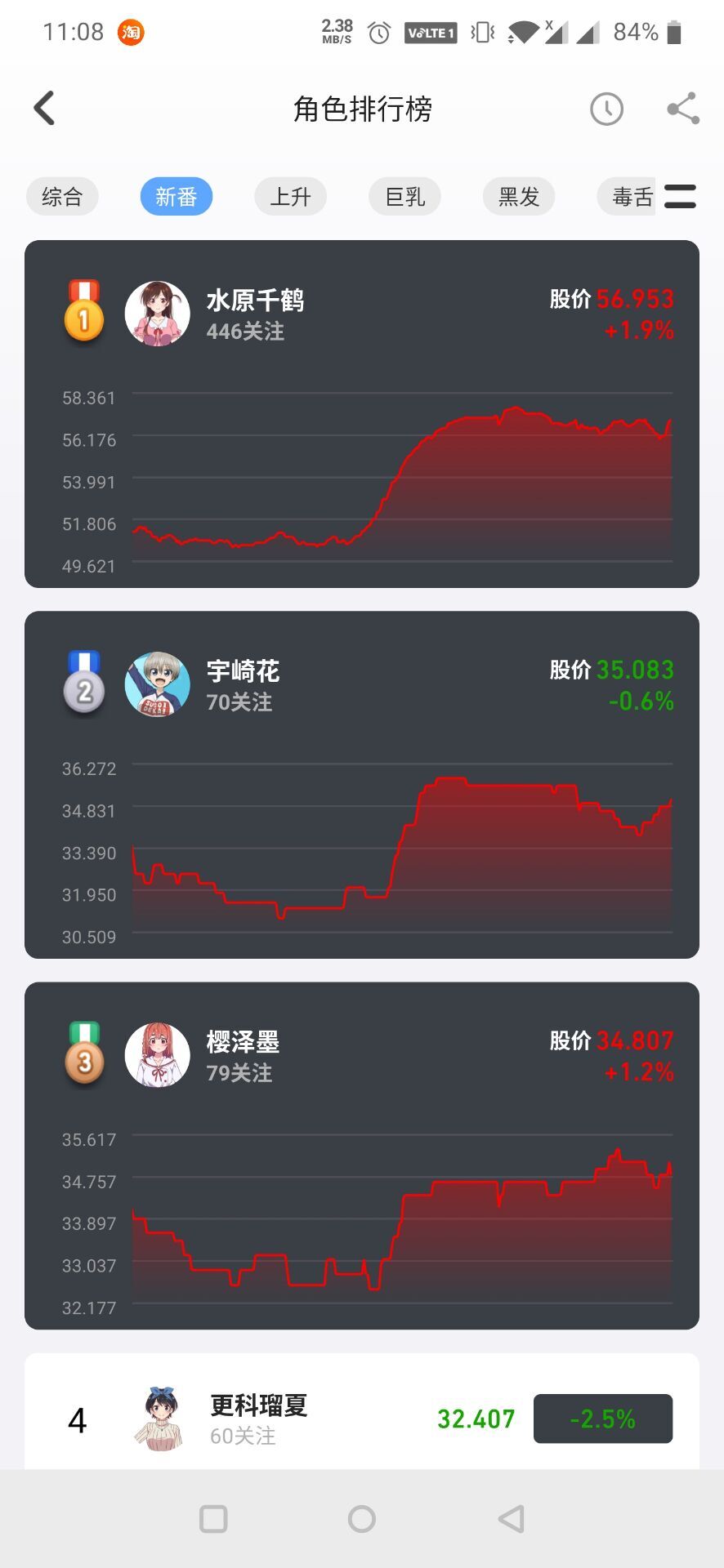The image size is (724, 1568).
Task: Open recent apps from the navigation bar
Action: 213,1519
